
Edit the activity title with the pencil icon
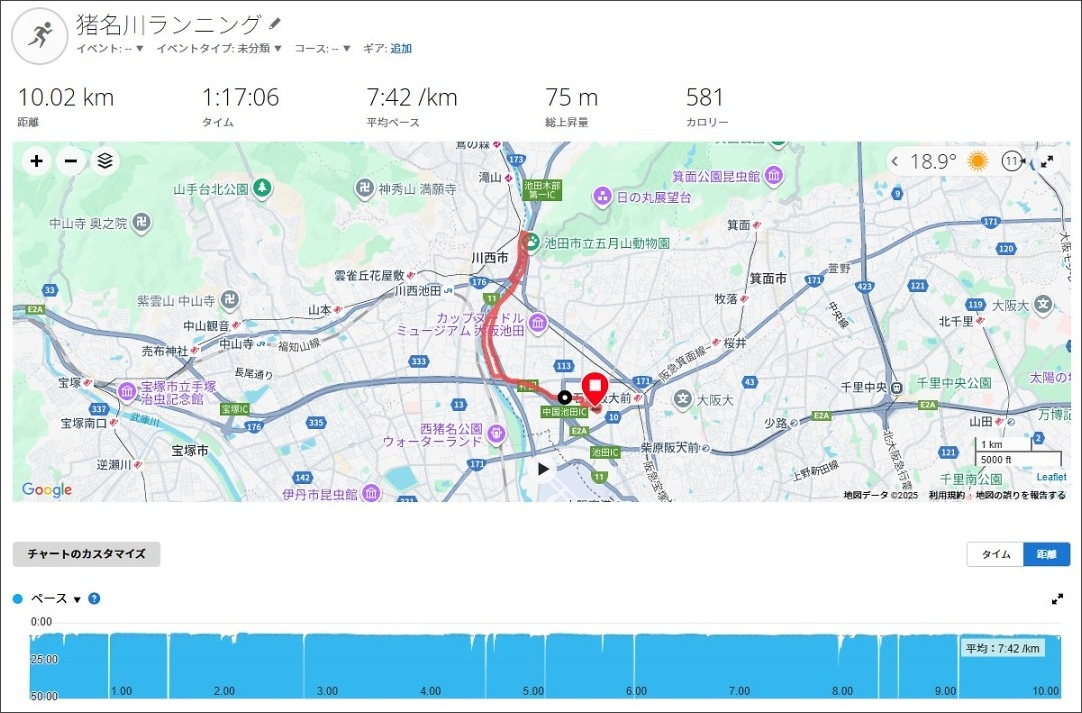[276, 23]
